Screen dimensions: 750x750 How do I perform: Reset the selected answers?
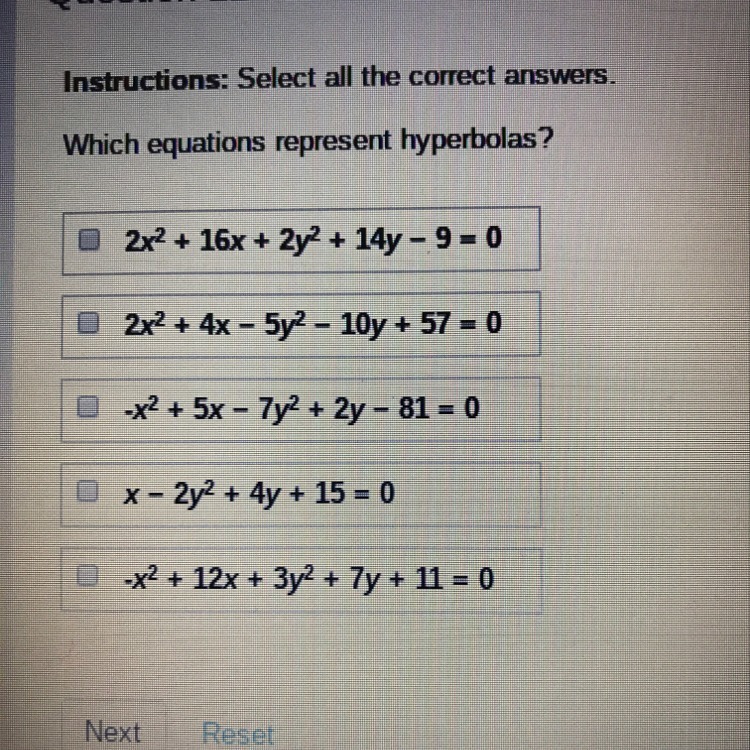click(238, 734)
